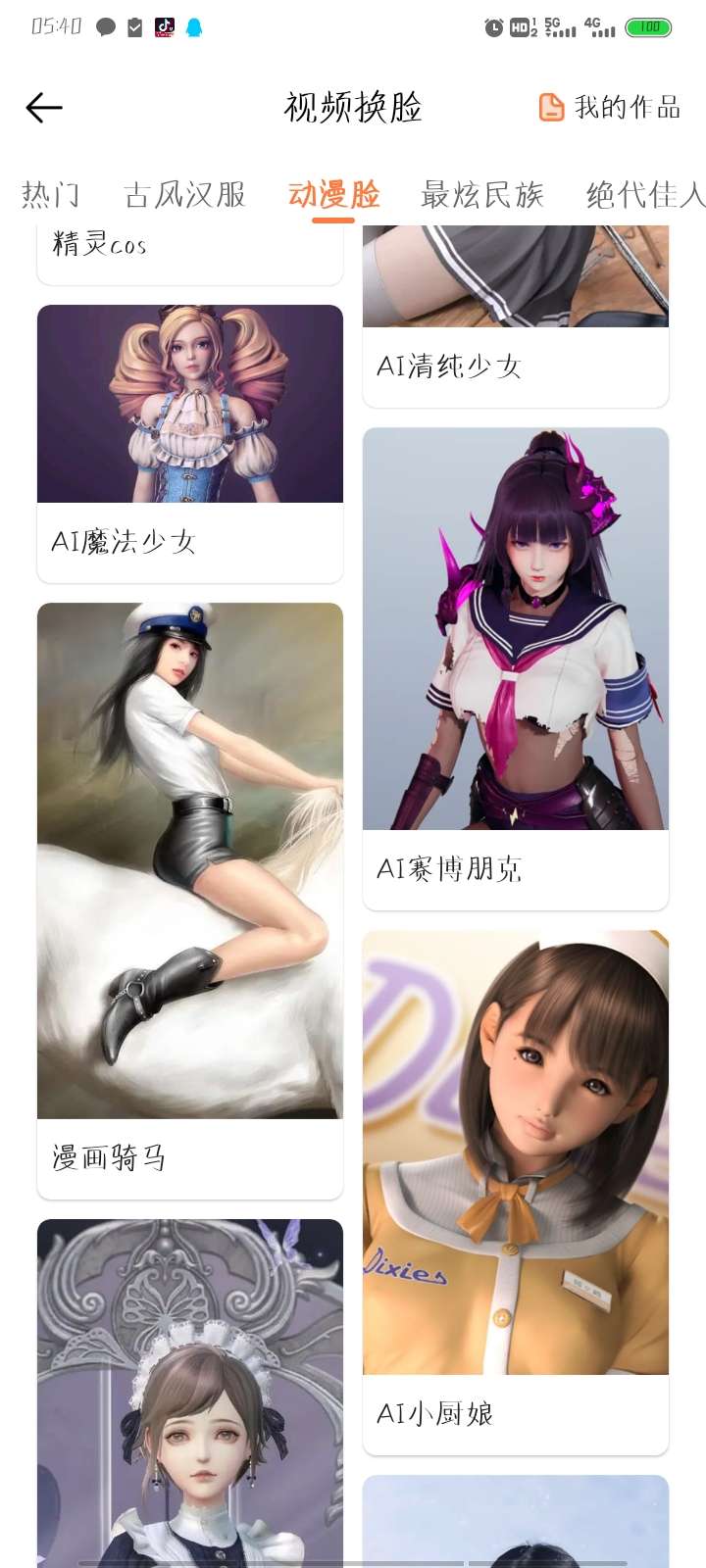Screen dimensions: 706x1568
Task: Open the 绝代佳人 tab
Action: point(643,195)
